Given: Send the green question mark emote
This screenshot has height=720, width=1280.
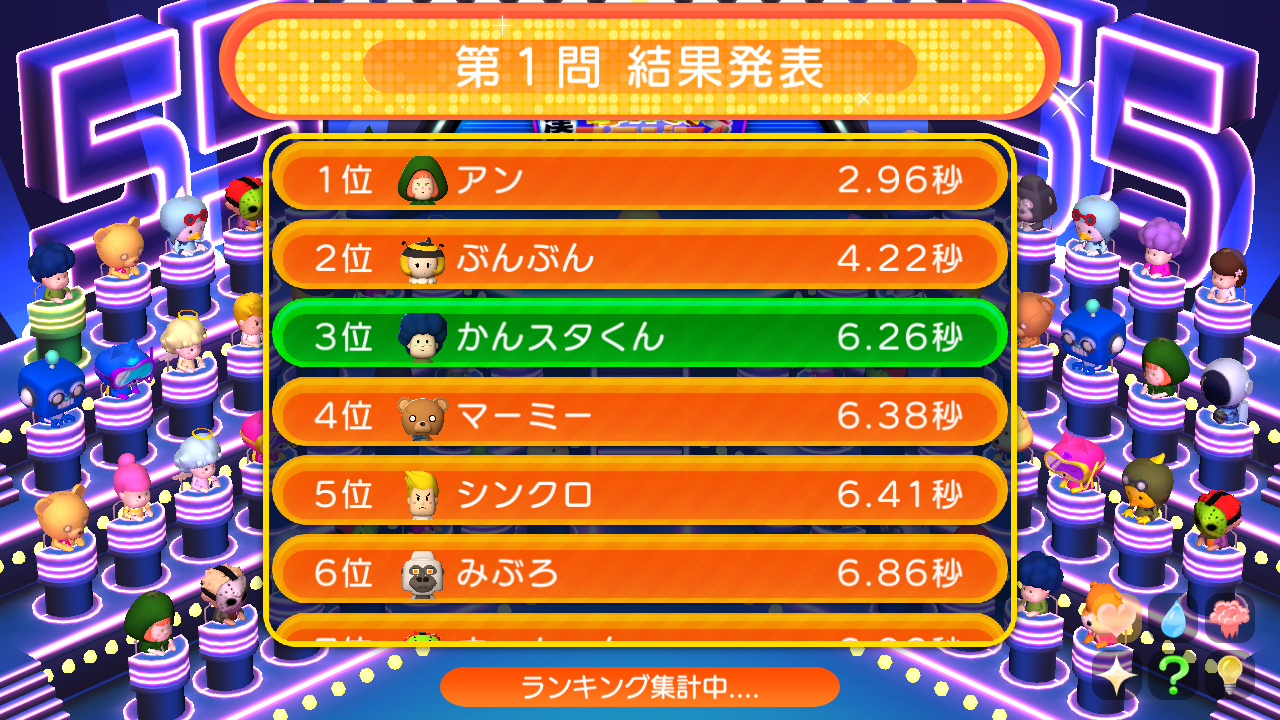Looking at the screenshot, I should 1172,673.
